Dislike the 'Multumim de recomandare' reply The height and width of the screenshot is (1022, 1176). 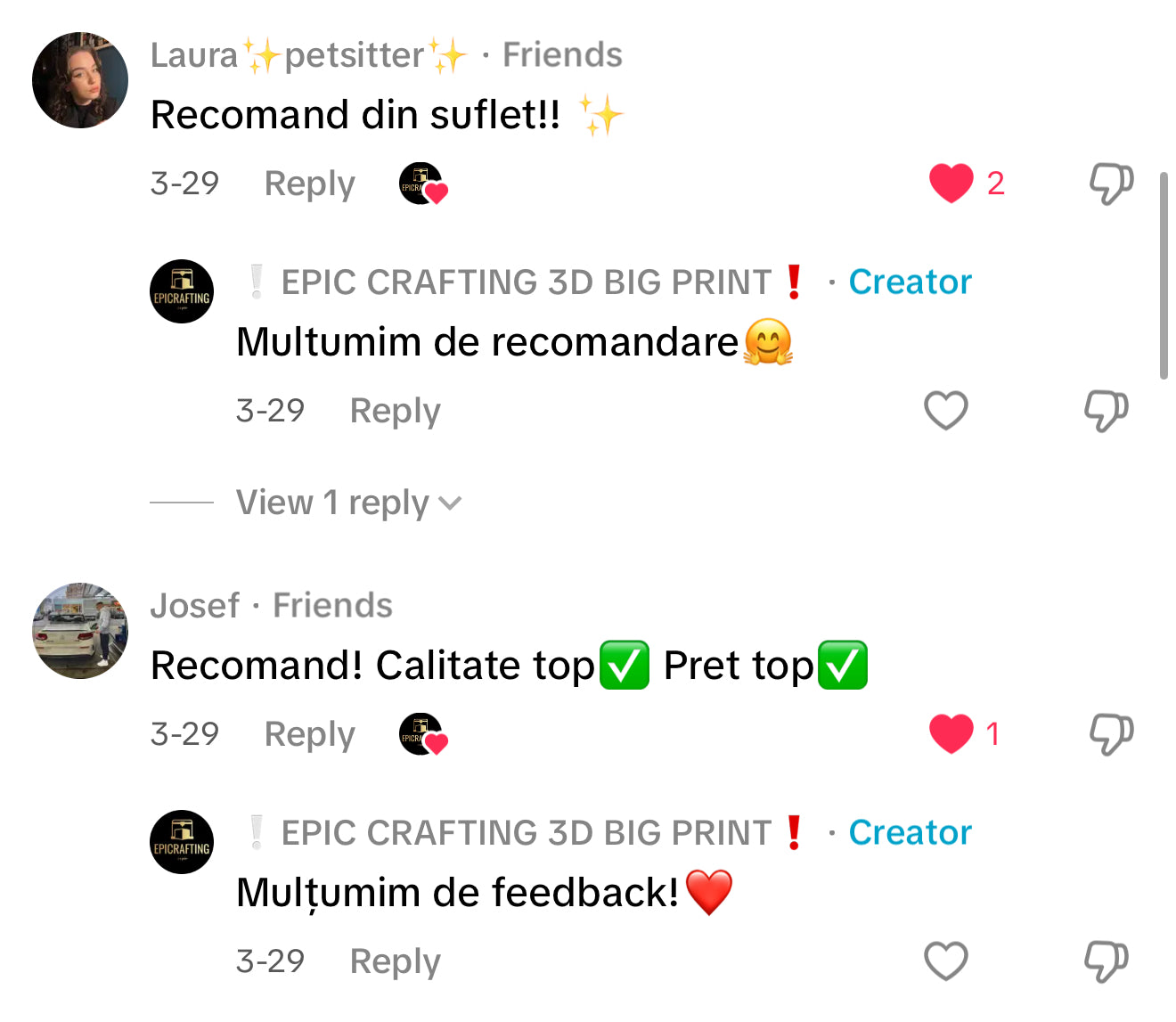click(x=1106, y=411)
